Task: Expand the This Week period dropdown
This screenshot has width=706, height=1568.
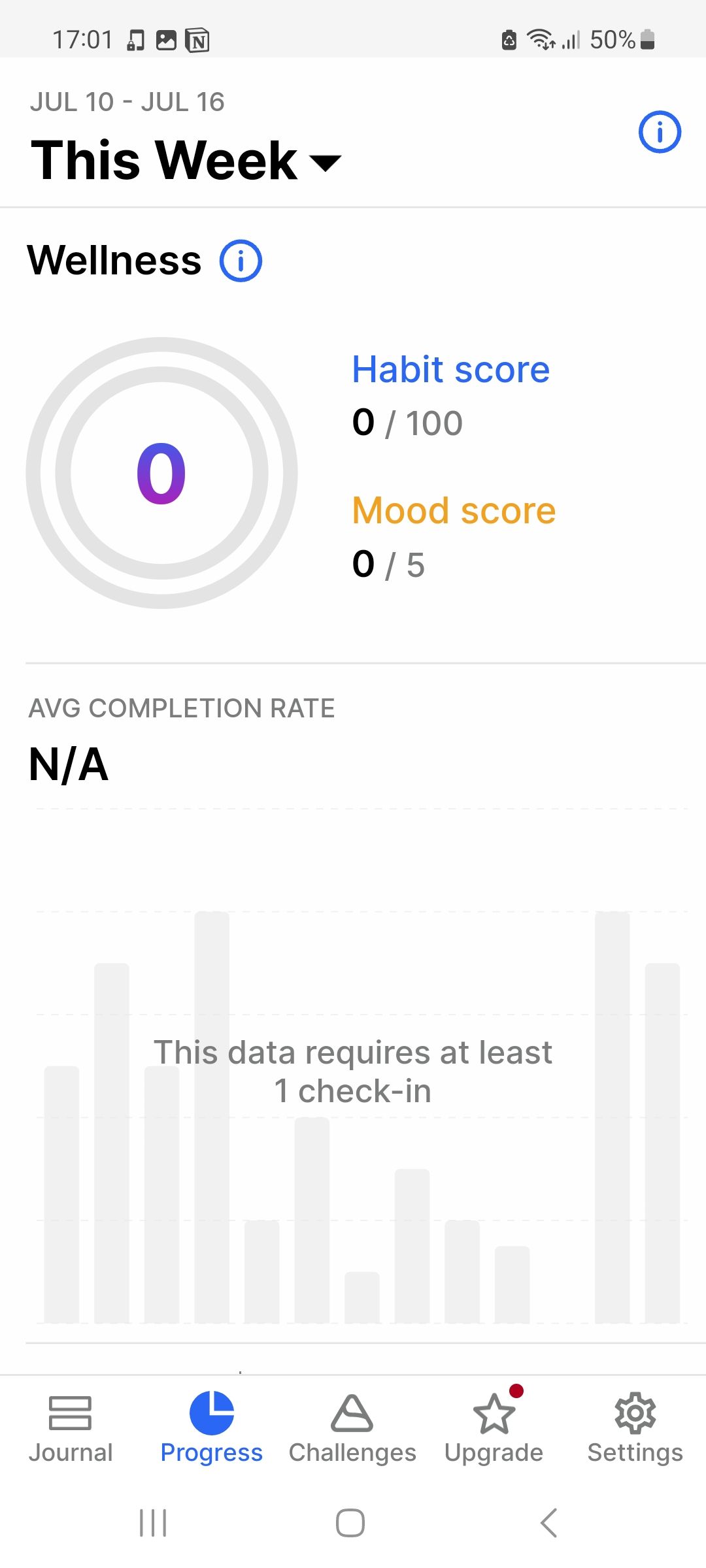Action: 186,161
